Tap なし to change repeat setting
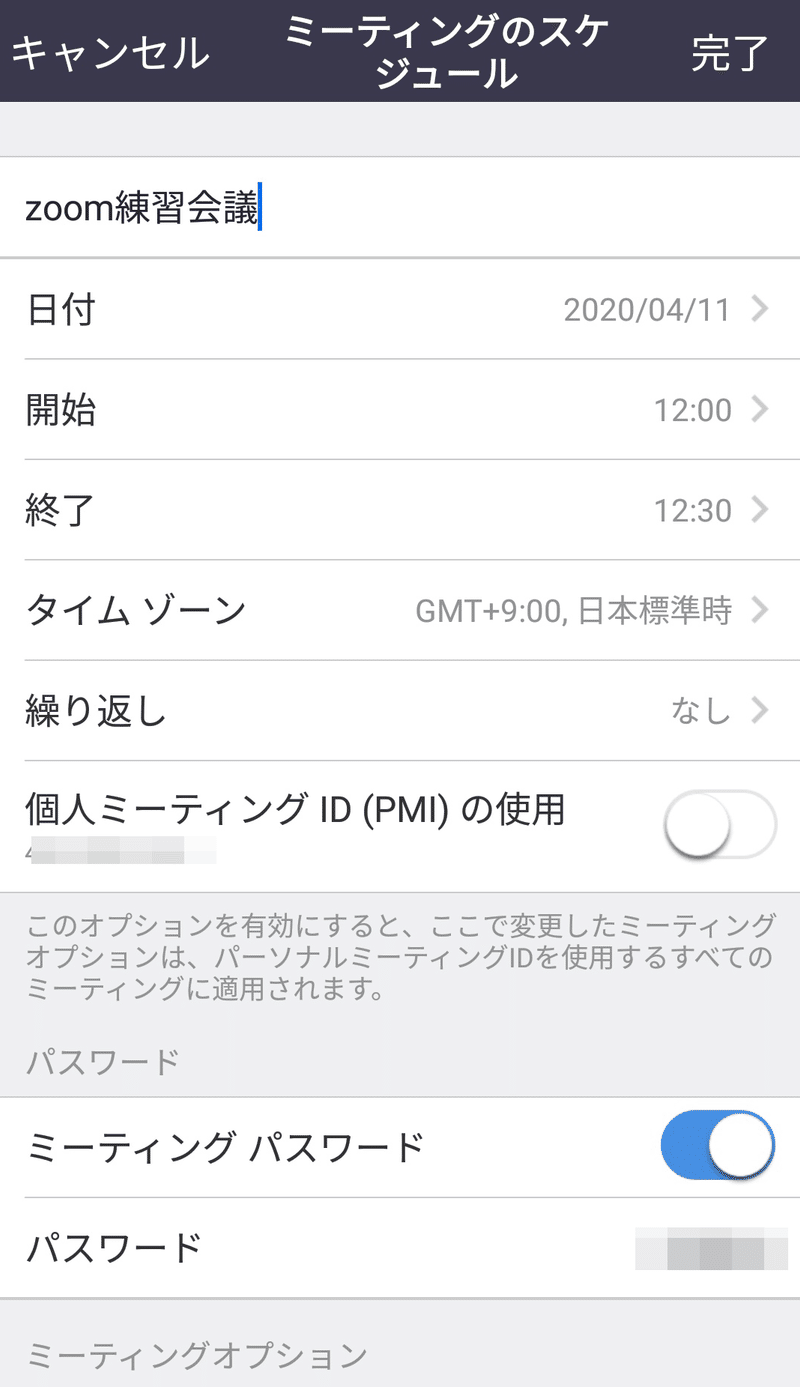This screenshot has height=1387, width=800. pyautogui.click(x=700, y=710)
